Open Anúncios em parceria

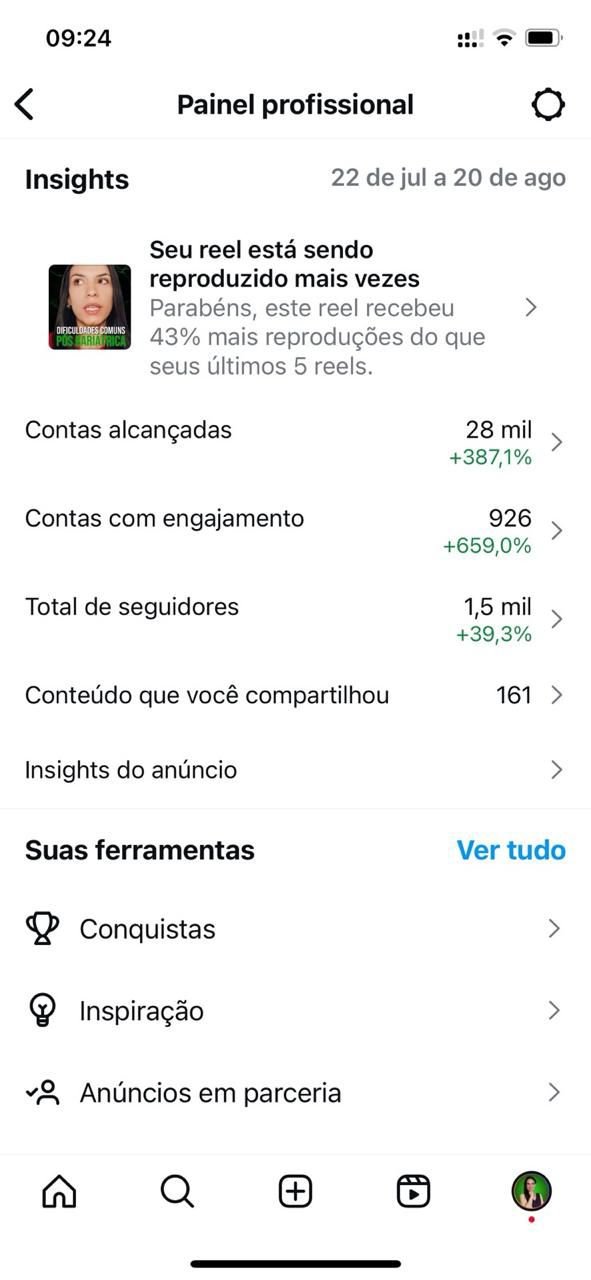[295, 1093]
